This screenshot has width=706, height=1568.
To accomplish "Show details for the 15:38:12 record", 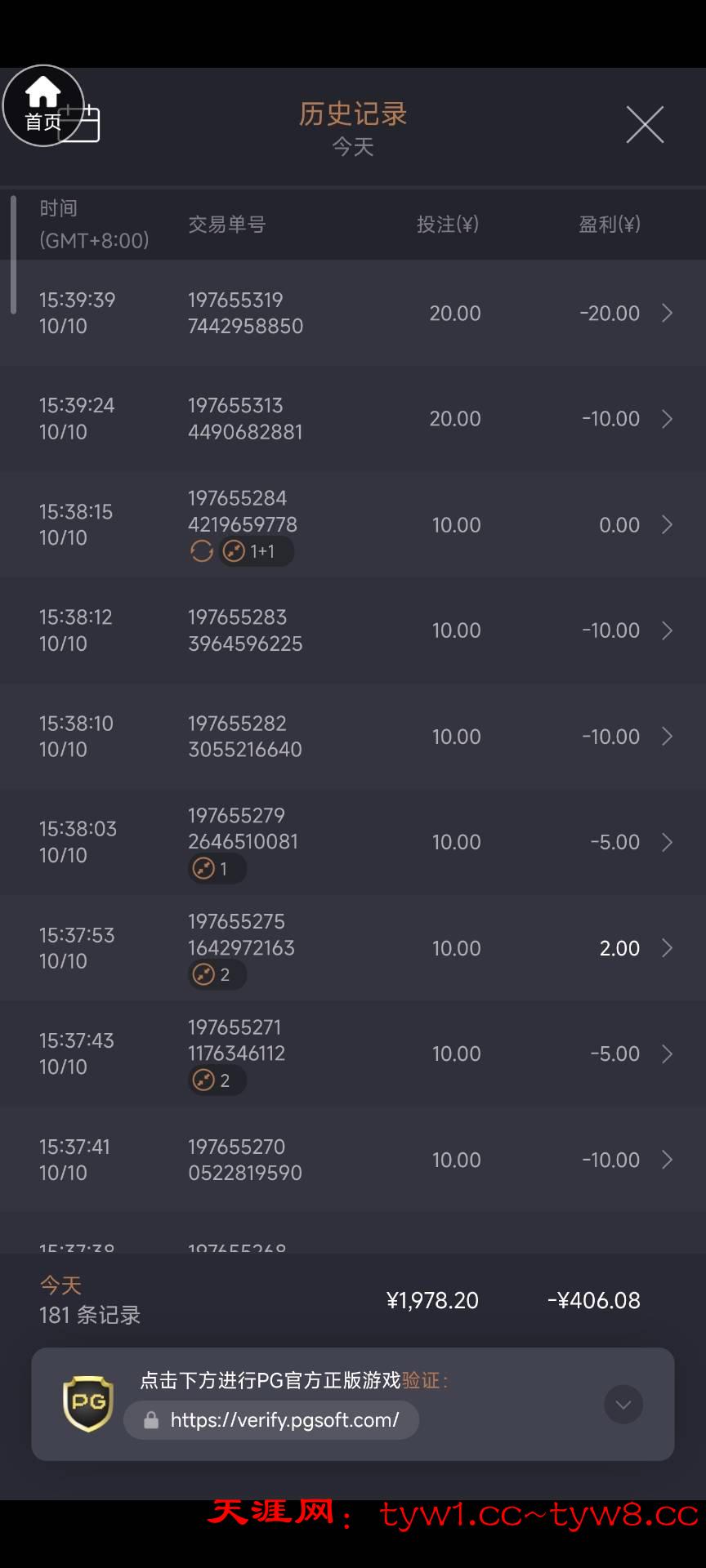I will point(353,630).
